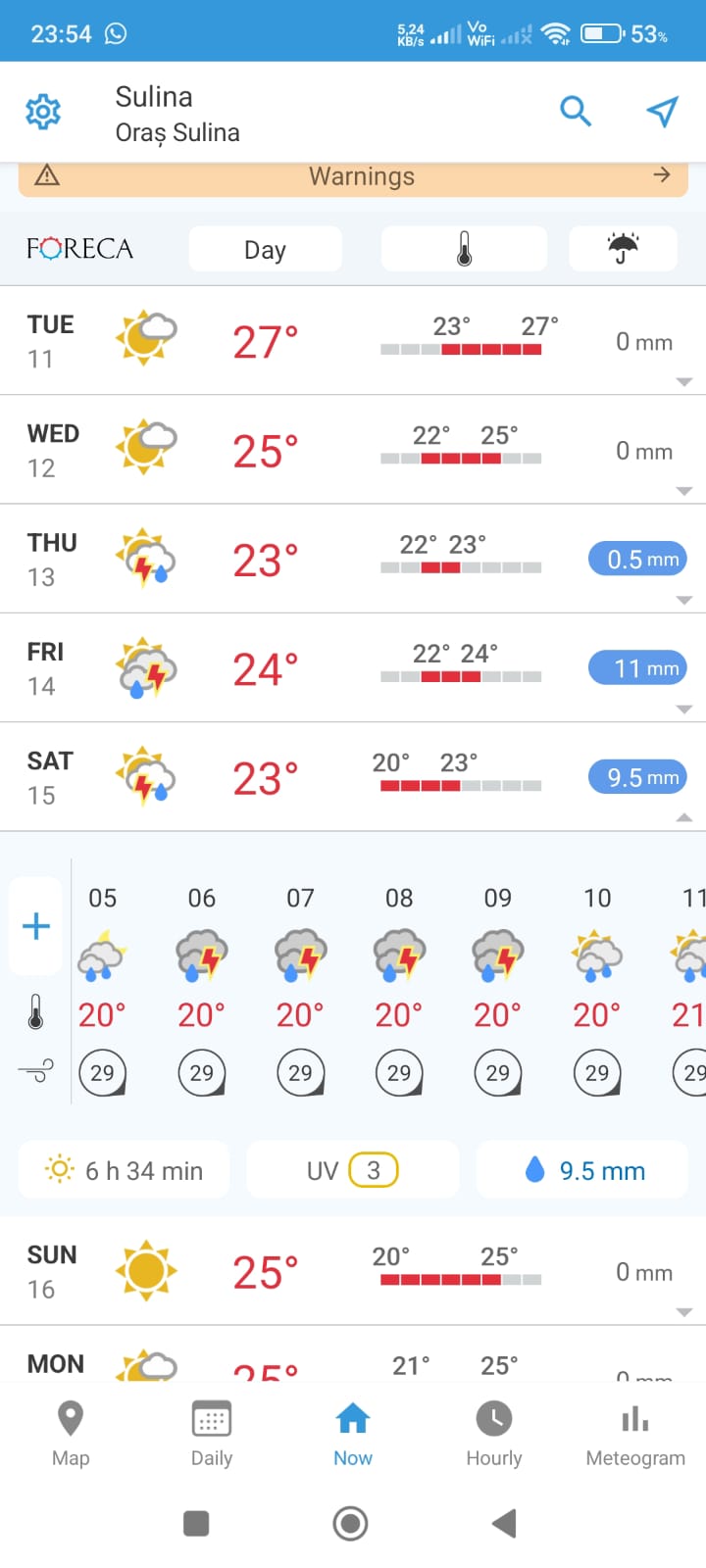The width and height of the screenshot is (706, 1568).
Task: Select the Day column button
Action: (265, 250)
